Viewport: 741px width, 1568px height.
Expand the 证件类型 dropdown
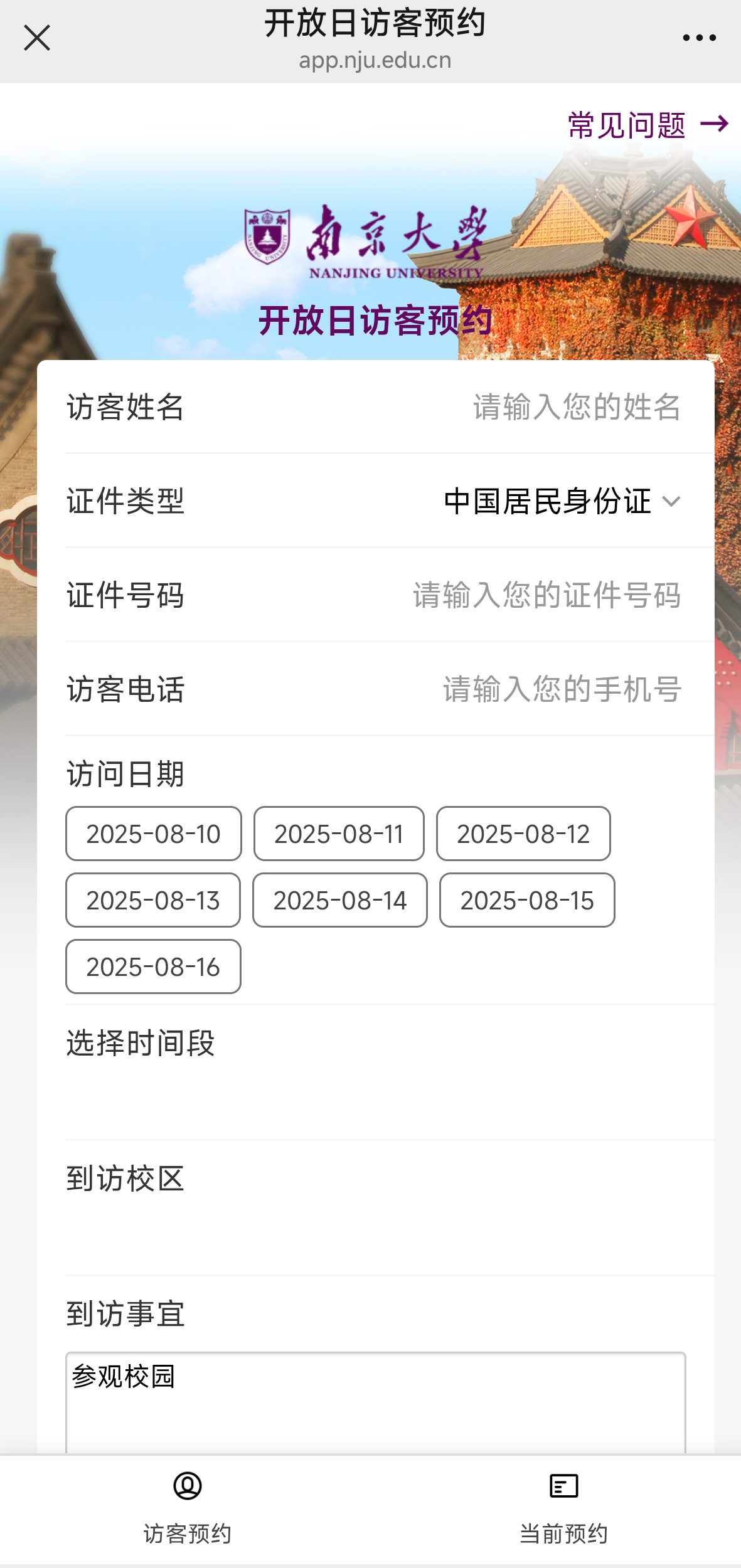(562, 501)
